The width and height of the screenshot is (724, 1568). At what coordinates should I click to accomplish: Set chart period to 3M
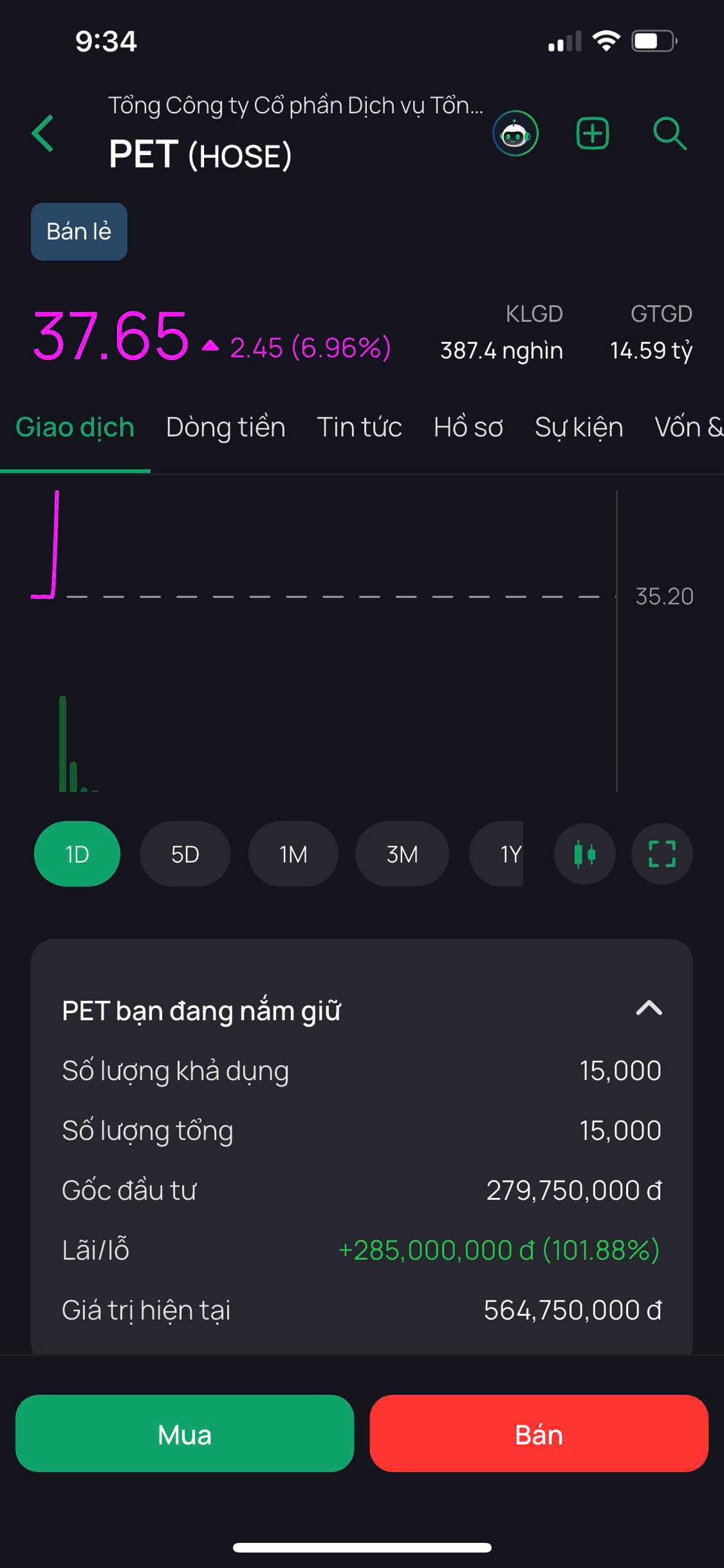[402, 854]
